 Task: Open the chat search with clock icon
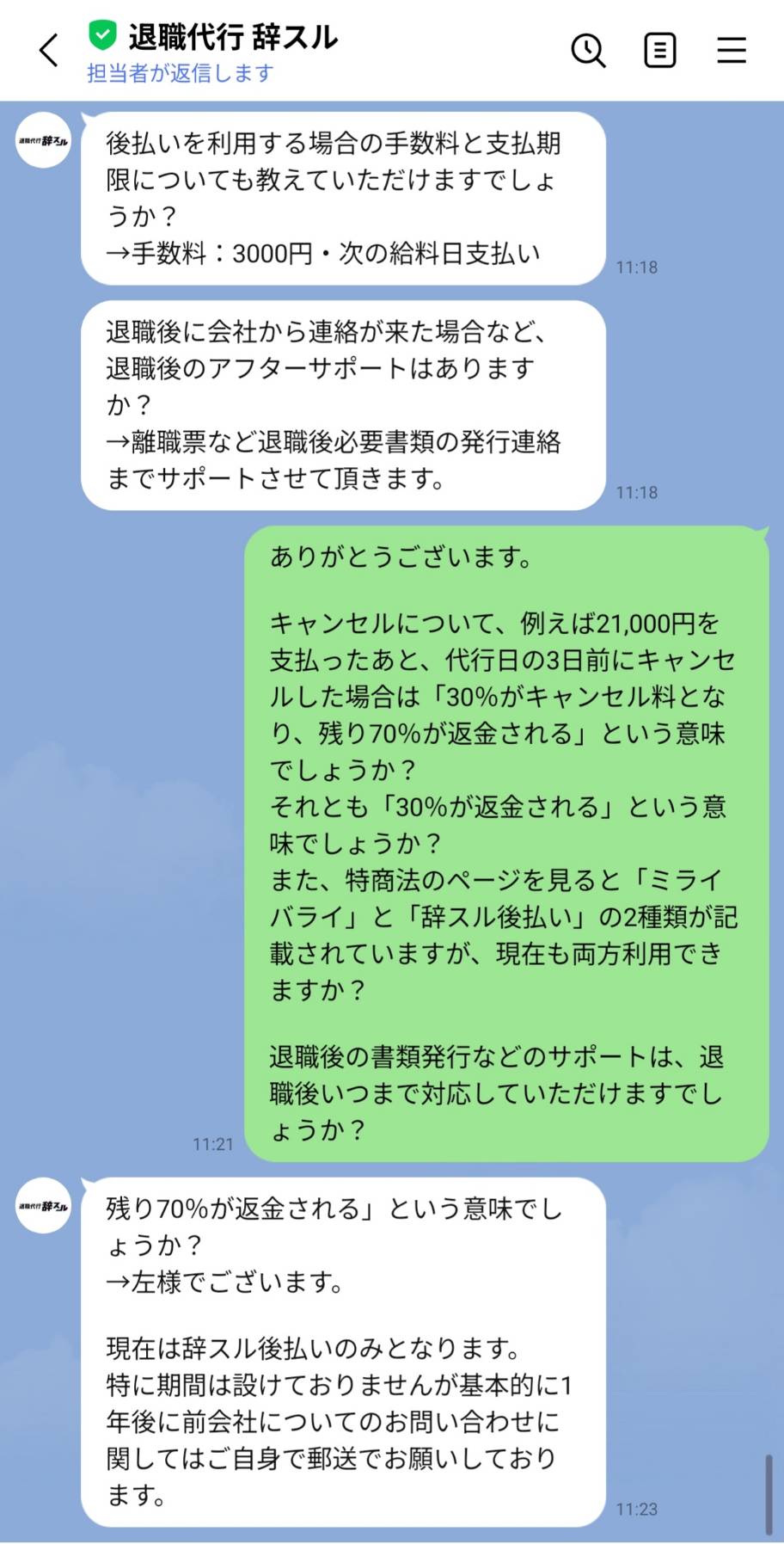coord(589,51)
